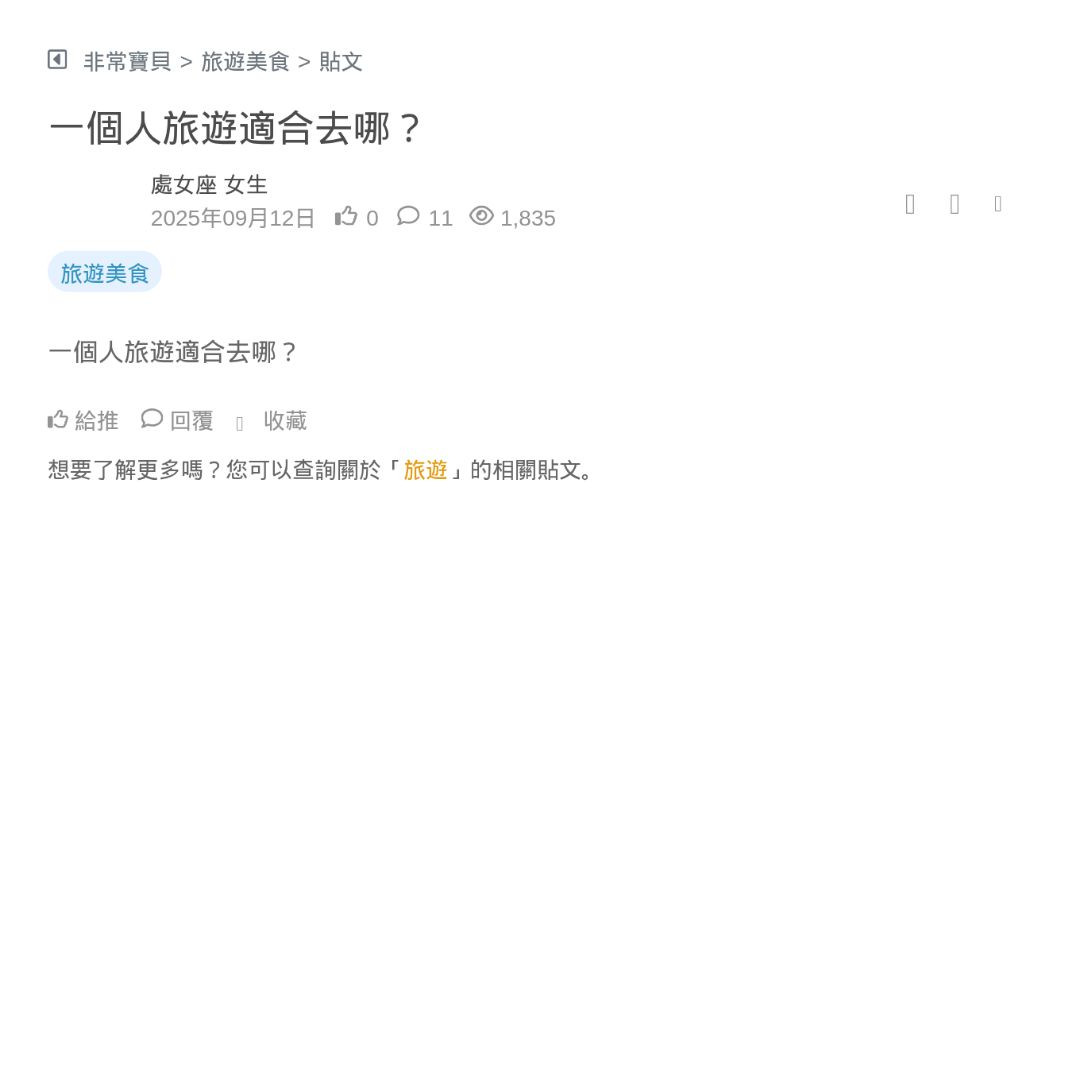Screen dimensions: 1080x1080
Task: Open the 非常寶貝 breadcrumb link
Action: click(127, 62)
